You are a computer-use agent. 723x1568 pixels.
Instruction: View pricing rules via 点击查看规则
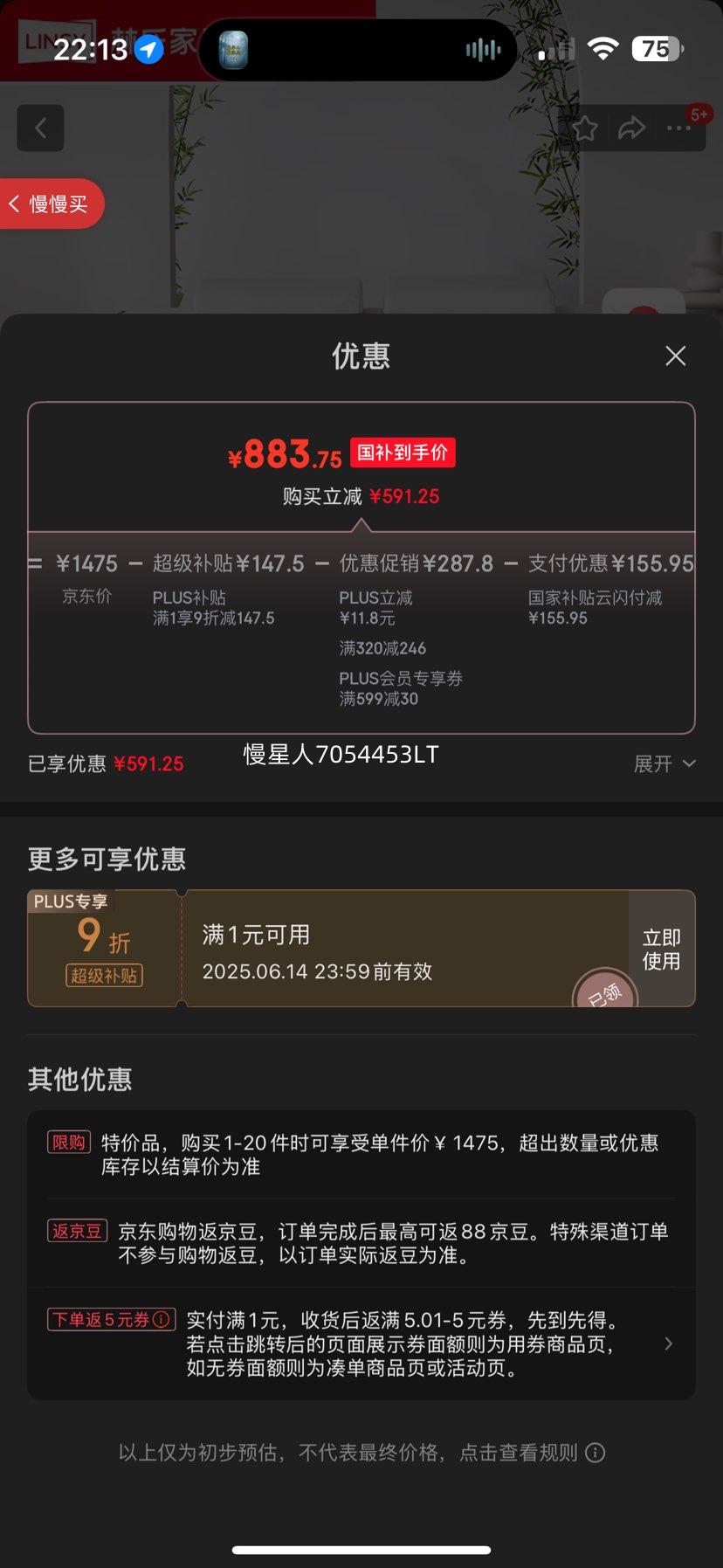pyautogui.click(x=531, y=1452)
